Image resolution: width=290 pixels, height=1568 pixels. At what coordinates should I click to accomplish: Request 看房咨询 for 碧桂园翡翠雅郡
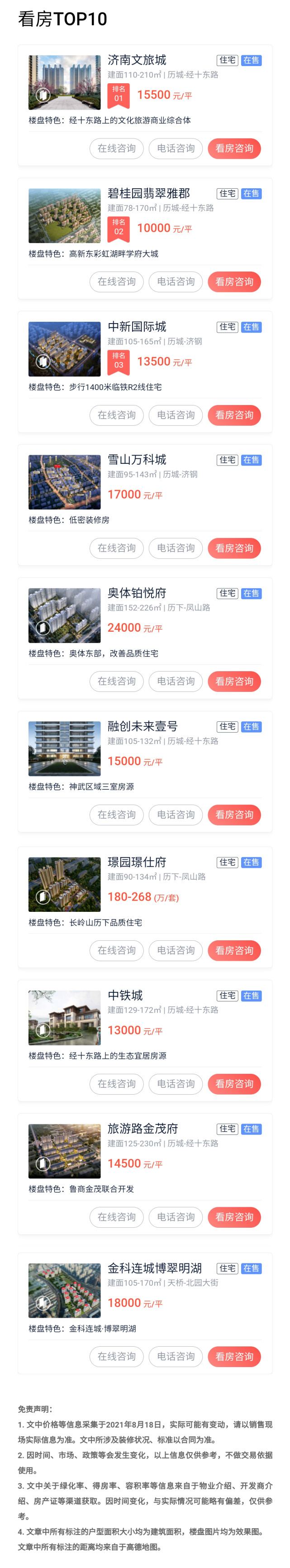(x=234, y=282)
